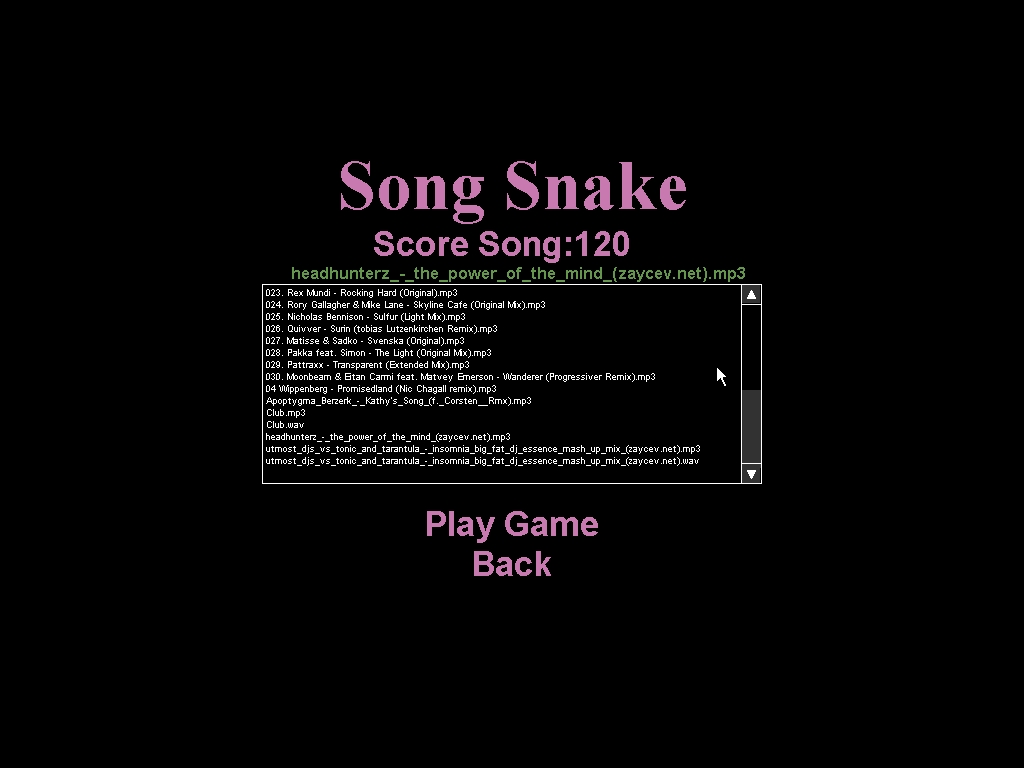Go back using the Back button
Viewport: 1024px width, 768px height.
tap(511, 564)
